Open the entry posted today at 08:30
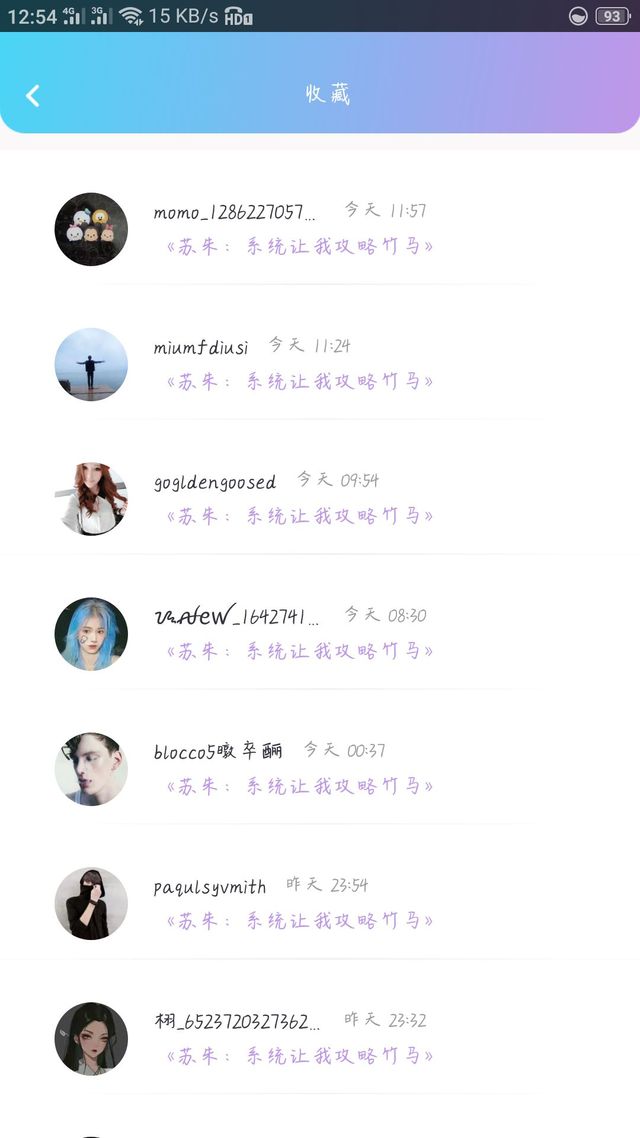The height and width of the screenshot is (1138, 640). tap(320, 634)
